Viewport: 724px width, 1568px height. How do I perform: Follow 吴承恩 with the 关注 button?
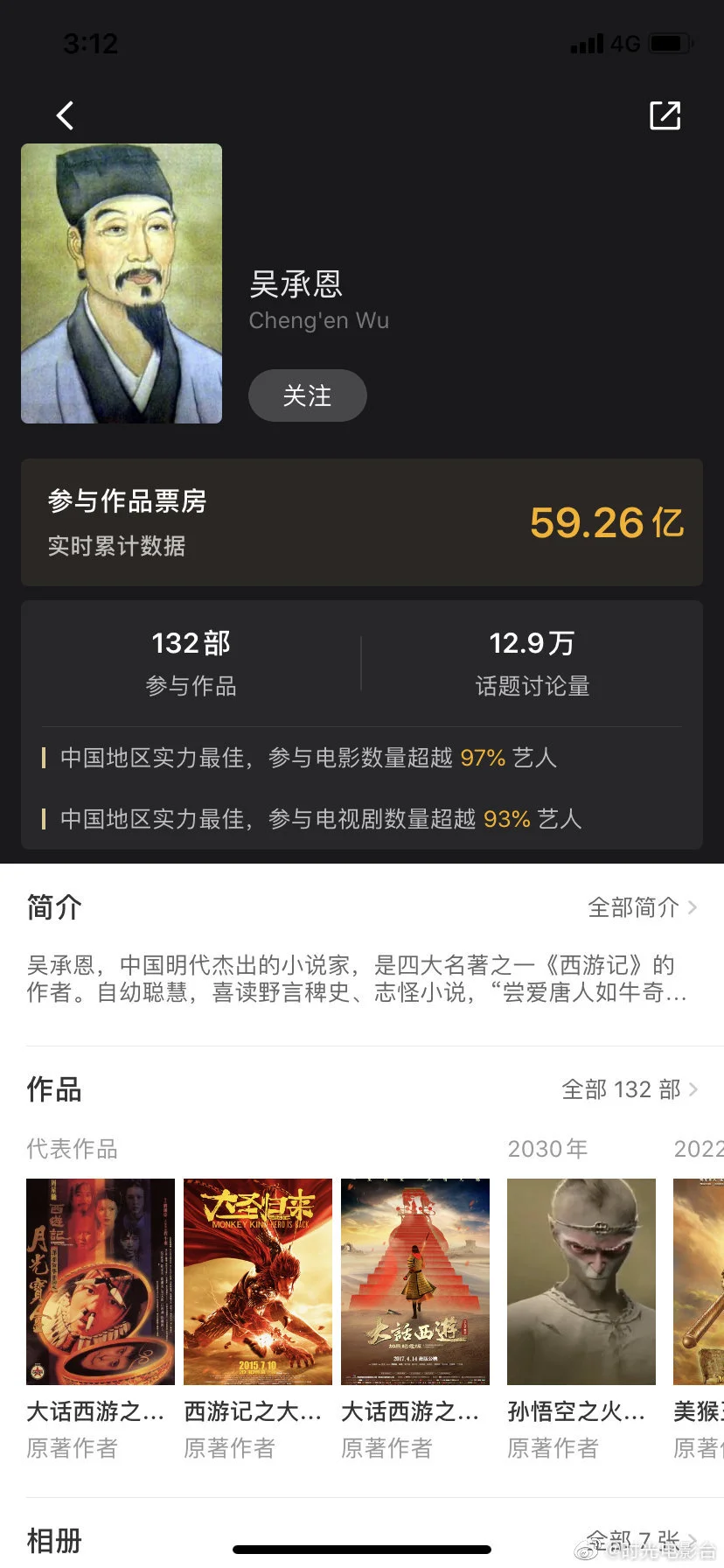[307, 395]
